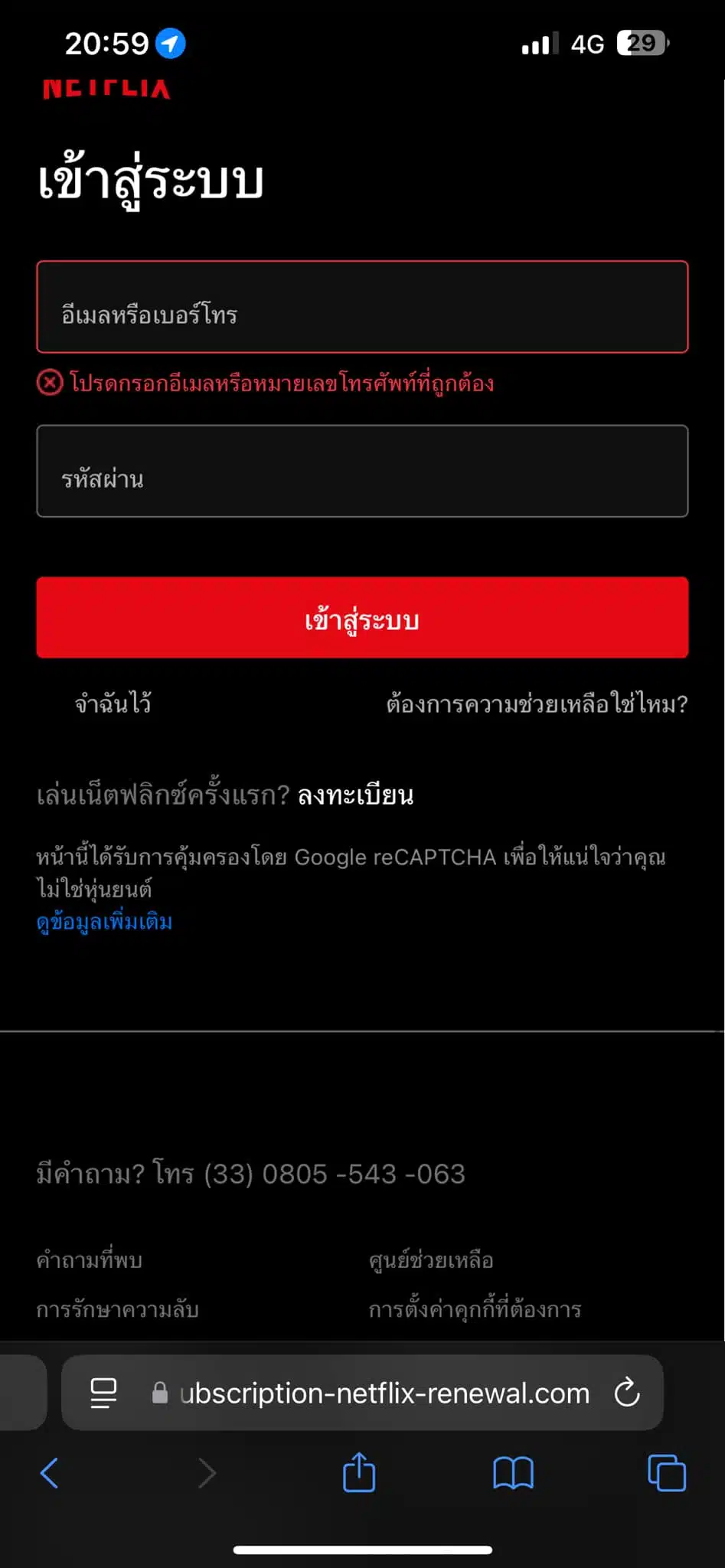Tap the address bar URL

coord(384,1393)
